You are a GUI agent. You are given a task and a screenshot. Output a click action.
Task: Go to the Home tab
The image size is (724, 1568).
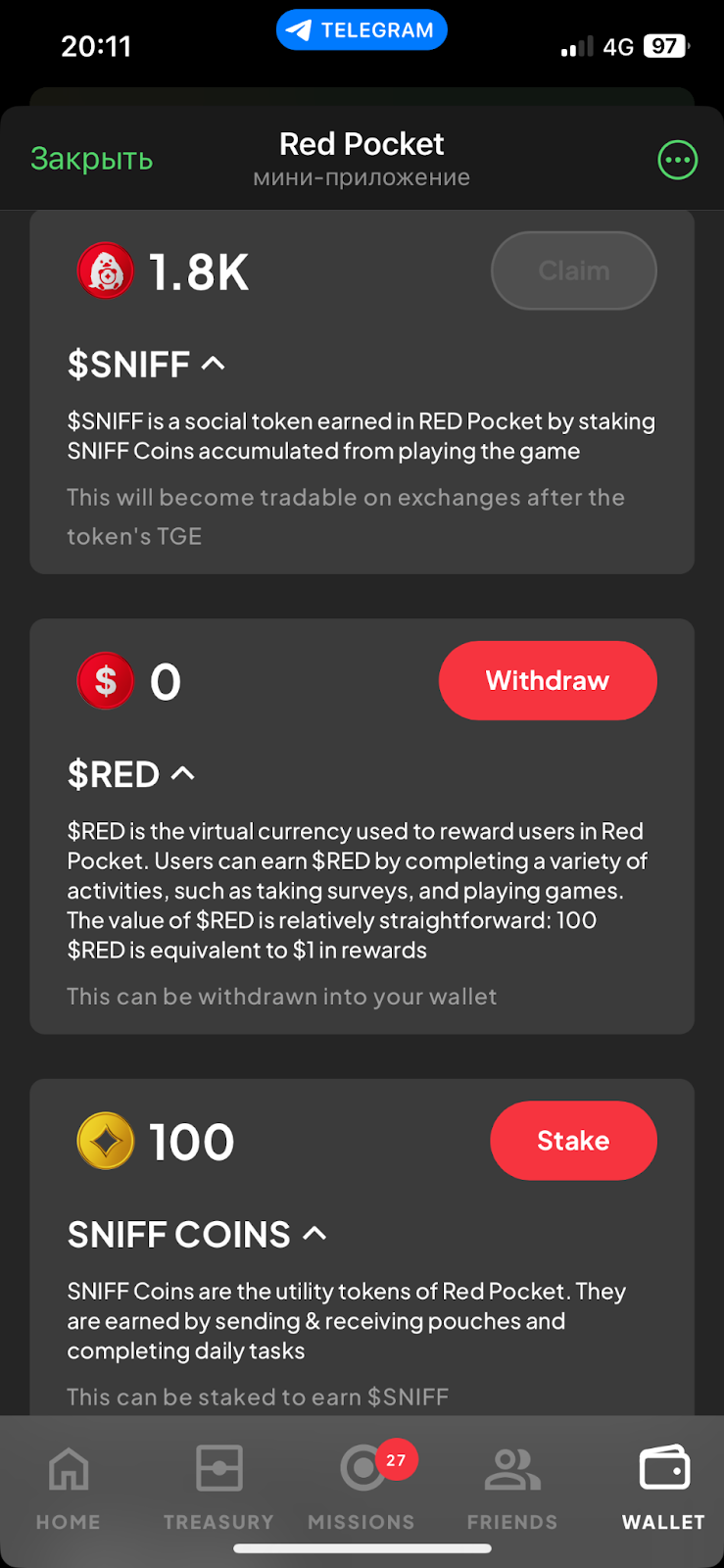[69, 1486]
